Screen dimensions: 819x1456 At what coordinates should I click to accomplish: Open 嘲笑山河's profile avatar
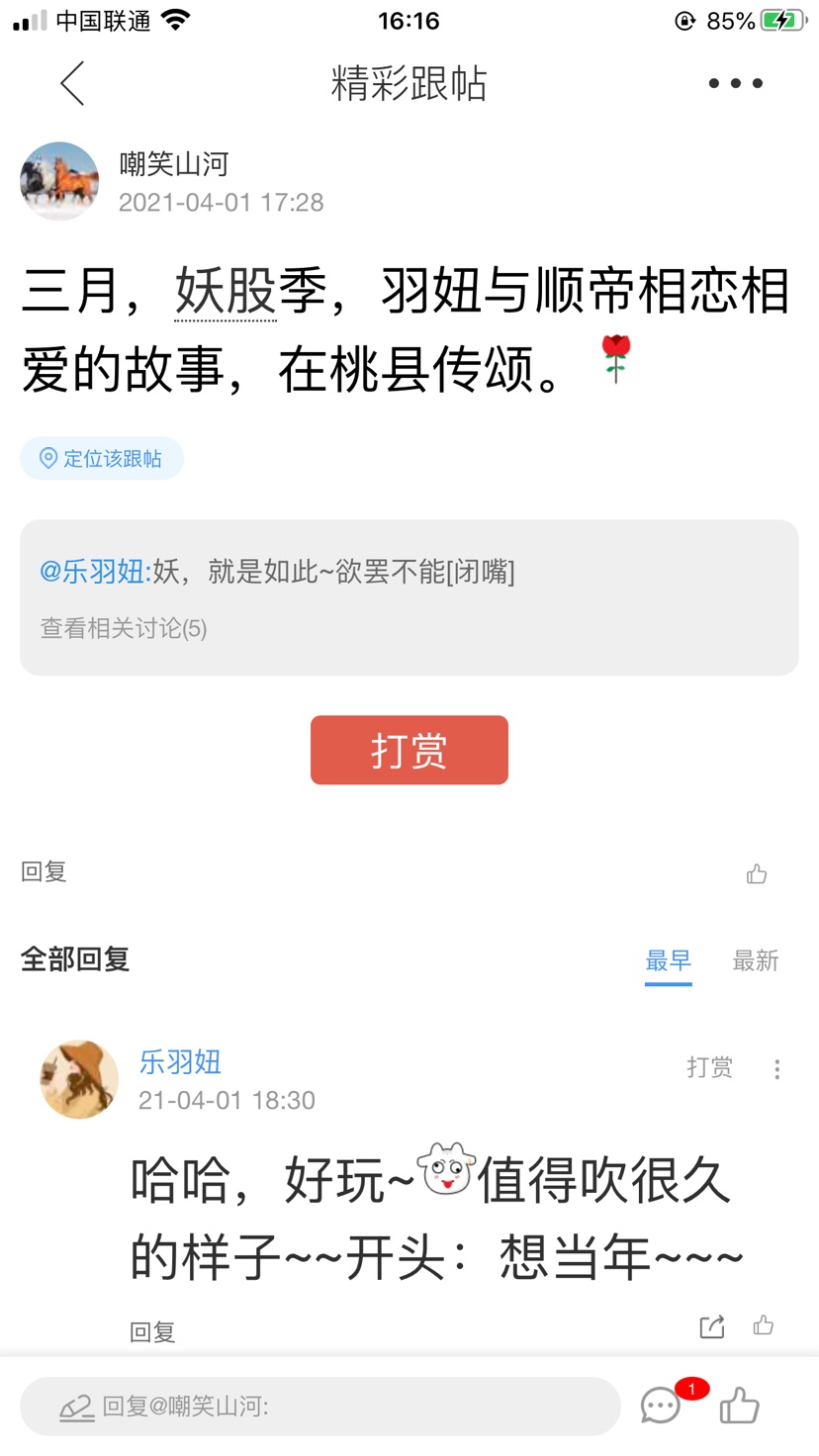(59, 181)
